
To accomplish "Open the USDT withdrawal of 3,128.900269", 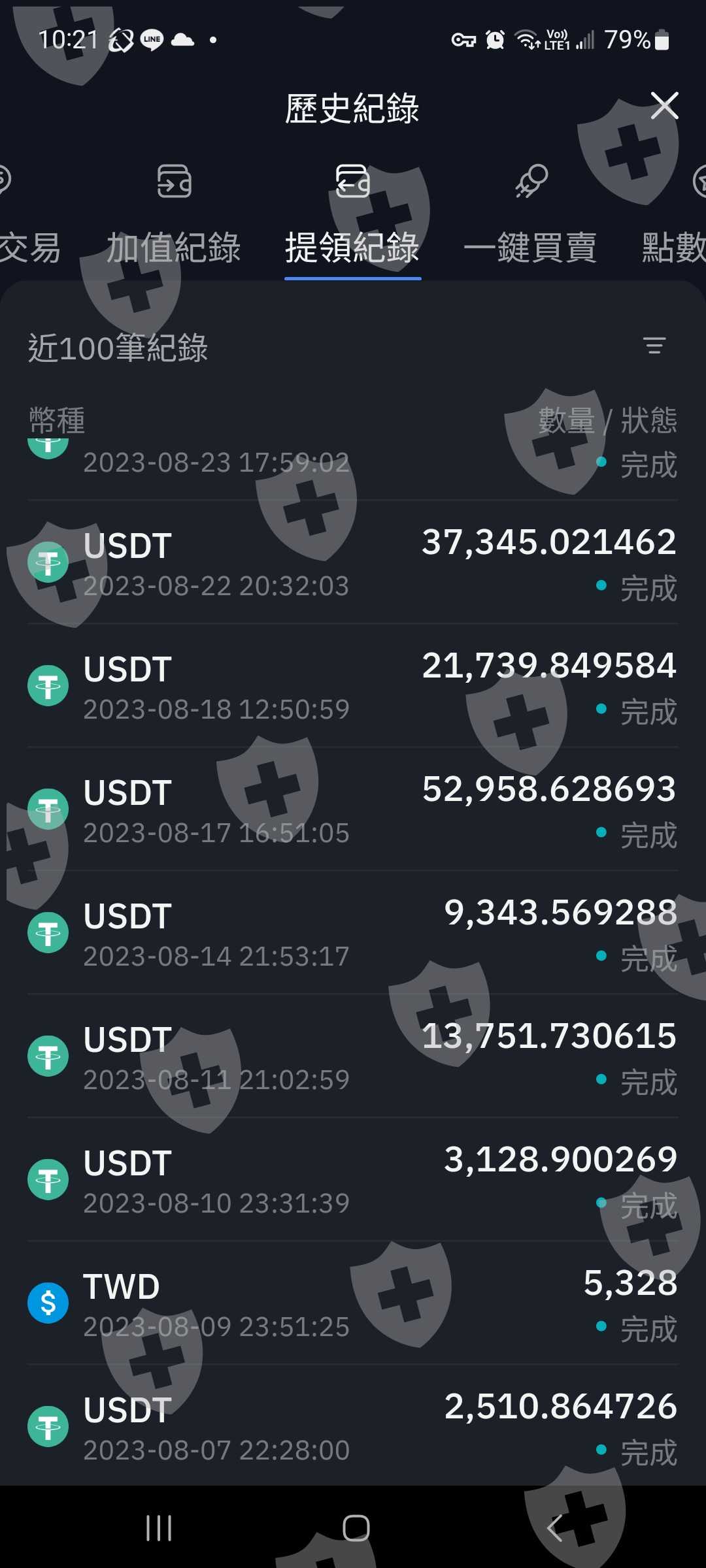I will [x=352, y=1181].
